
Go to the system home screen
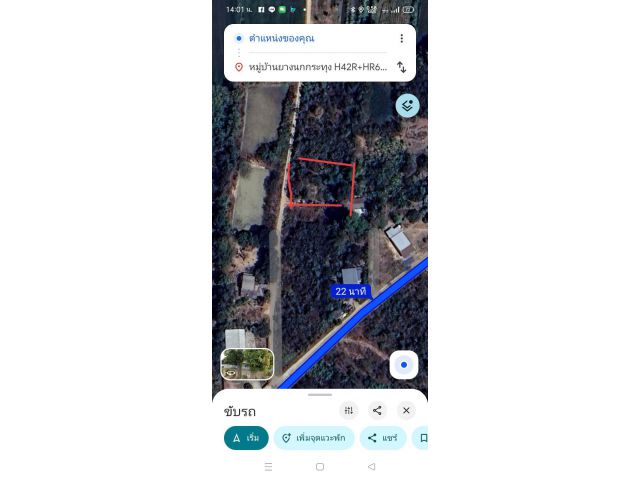(x=320, y=467)
